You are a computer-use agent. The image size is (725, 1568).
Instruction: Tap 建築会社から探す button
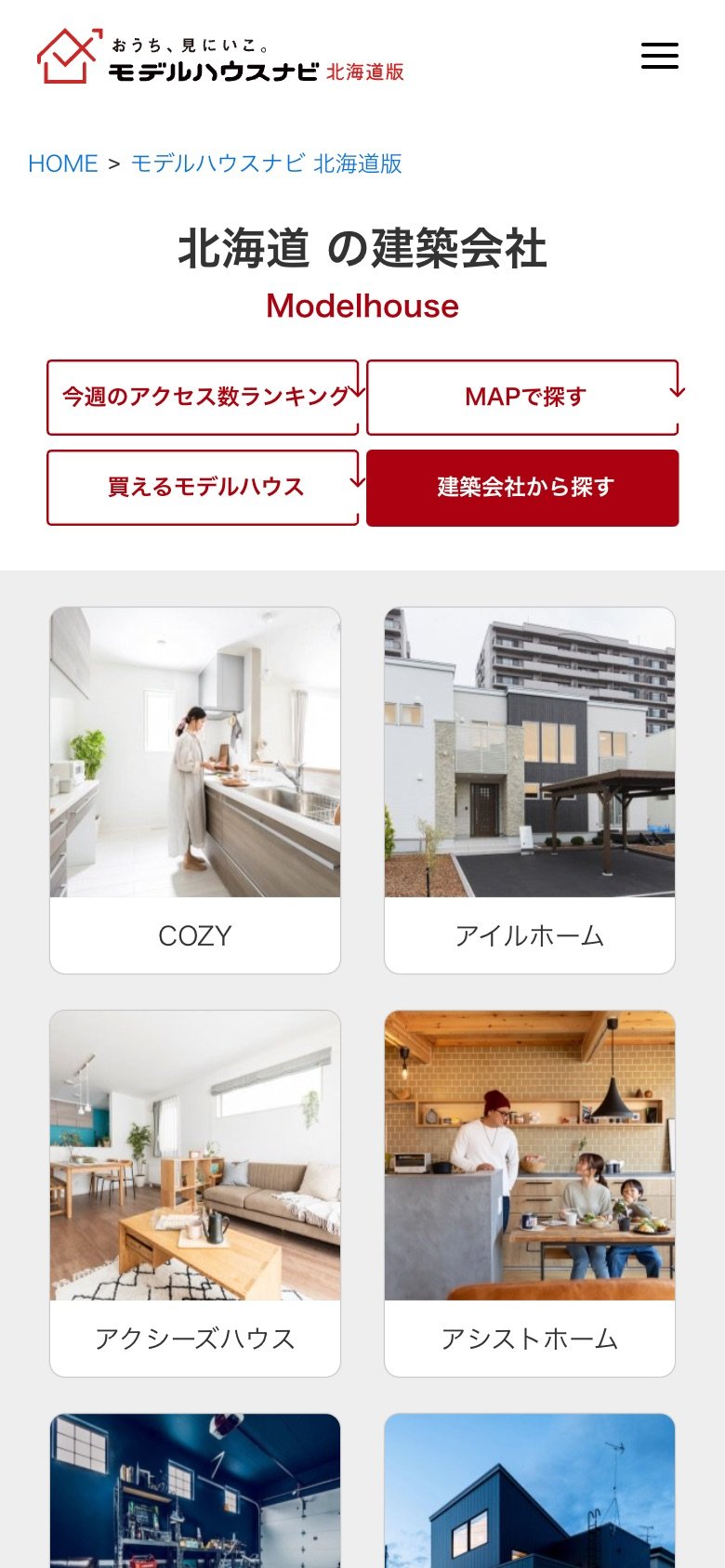pyautogui.click(x=522, y=488)
